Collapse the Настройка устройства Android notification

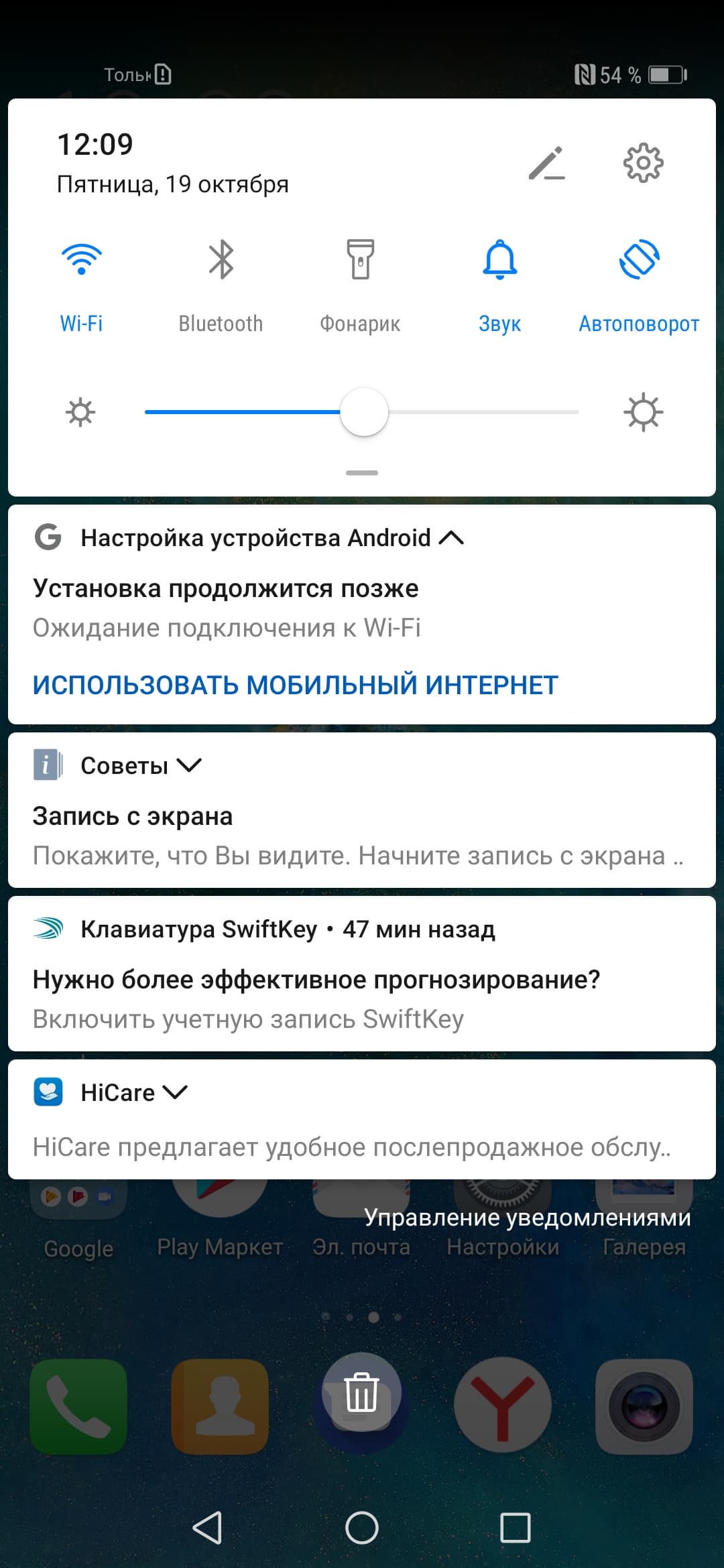[451, 538]
